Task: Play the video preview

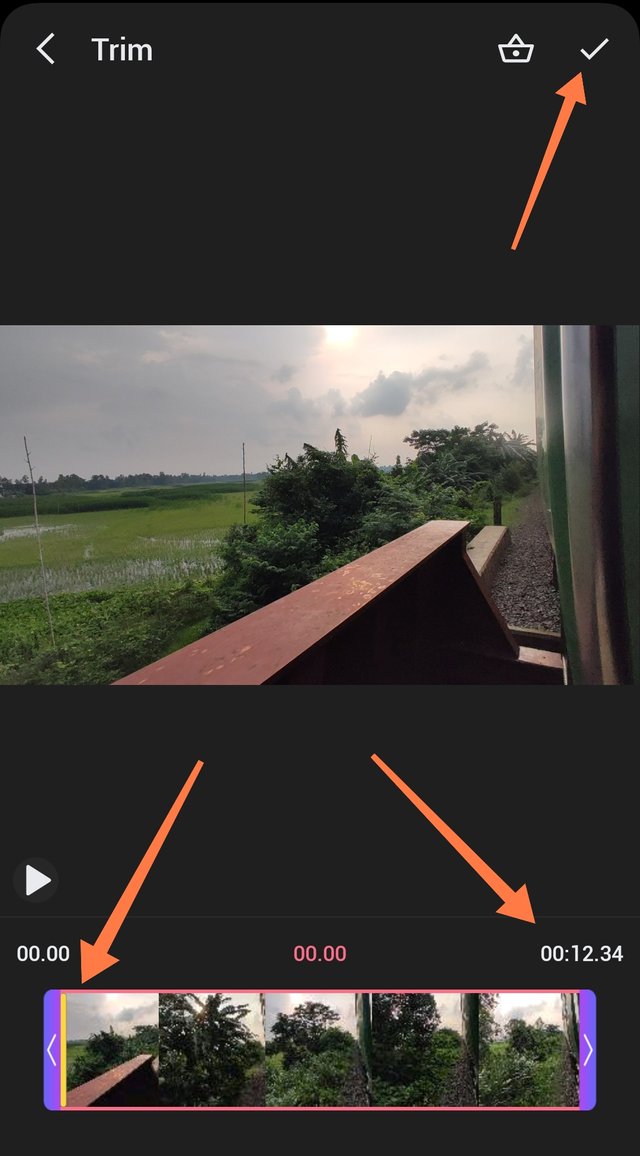Action: coord(36,880)
